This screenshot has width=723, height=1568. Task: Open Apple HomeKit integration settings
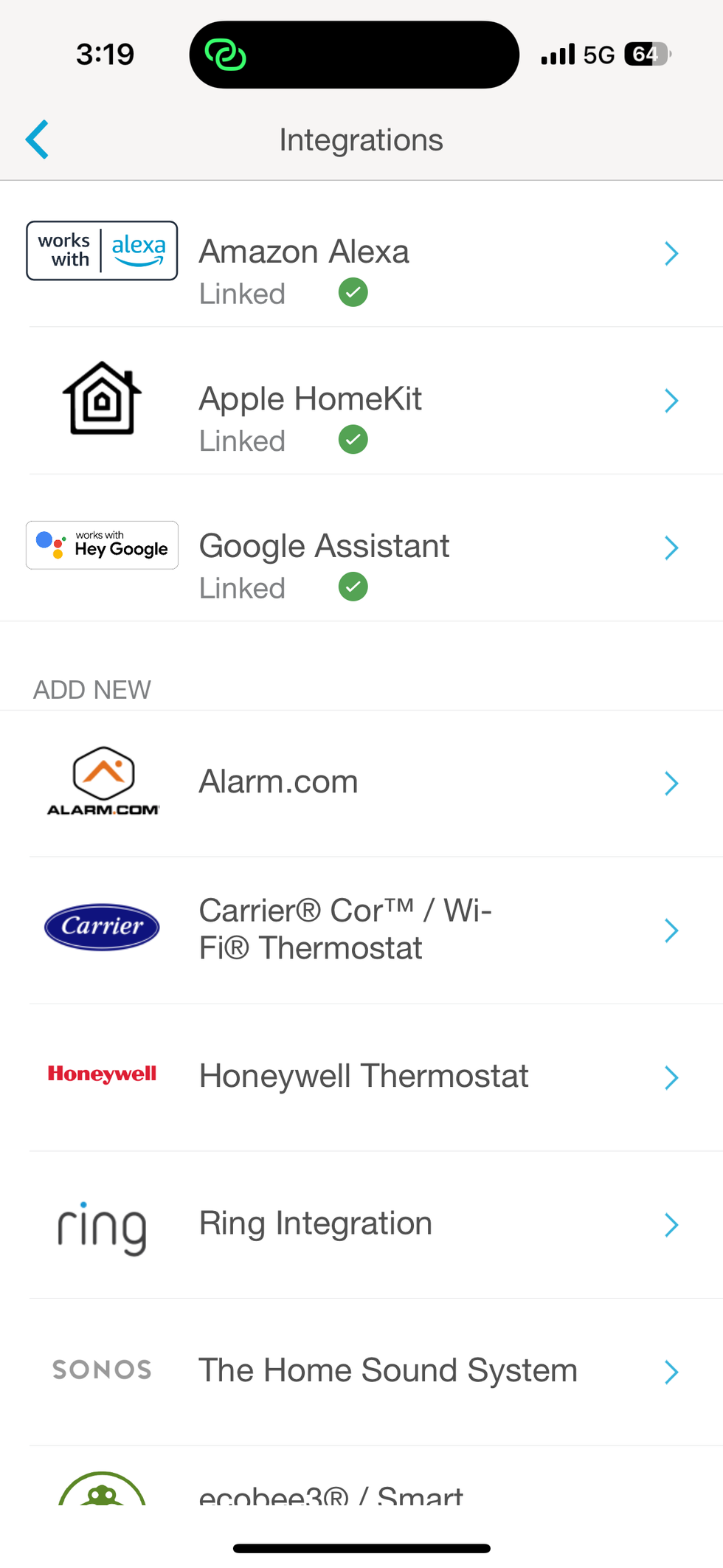tap(361, 401)
